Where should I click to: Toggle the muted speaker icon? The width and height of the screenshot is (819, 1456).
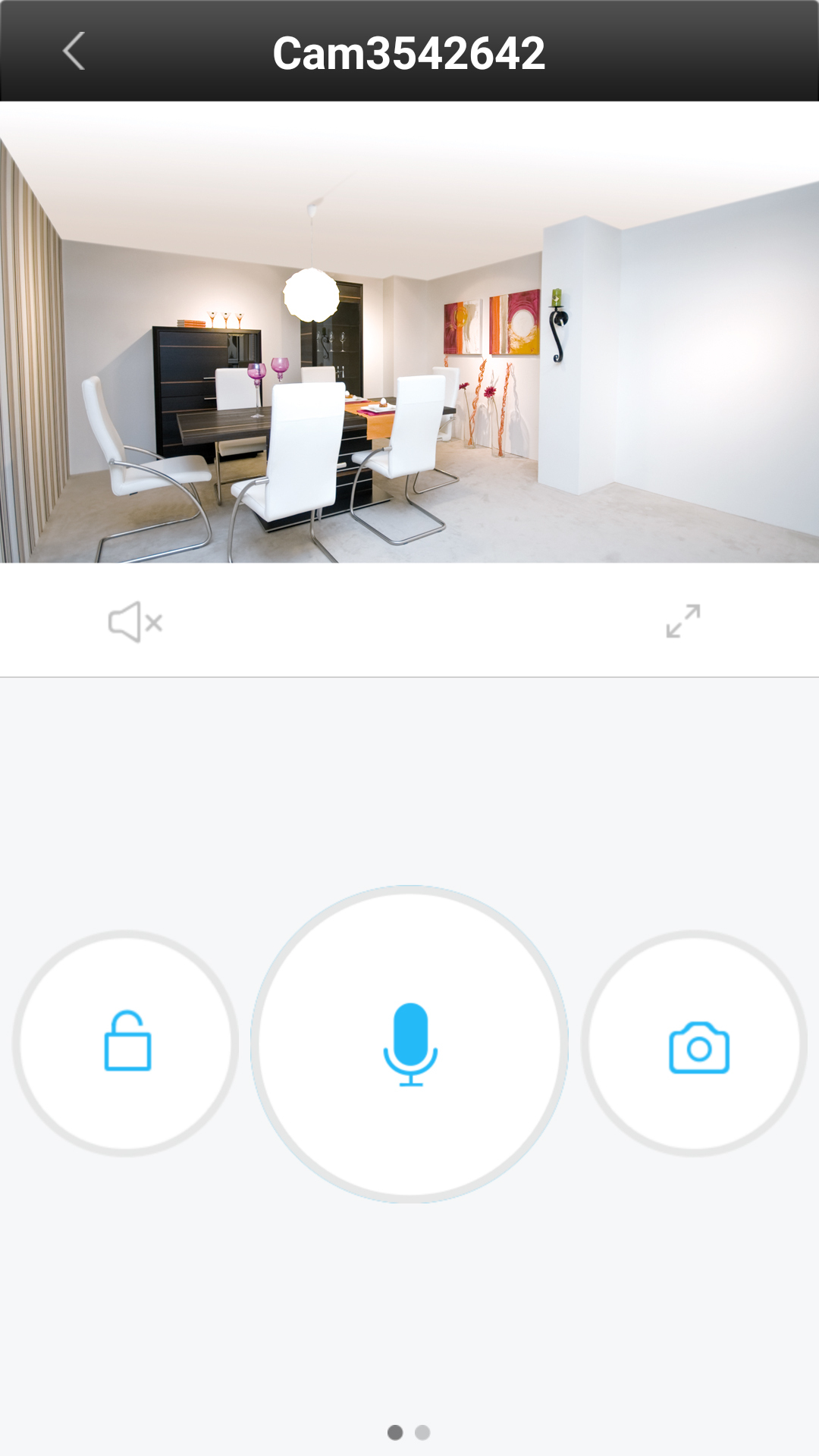[135, 622]
